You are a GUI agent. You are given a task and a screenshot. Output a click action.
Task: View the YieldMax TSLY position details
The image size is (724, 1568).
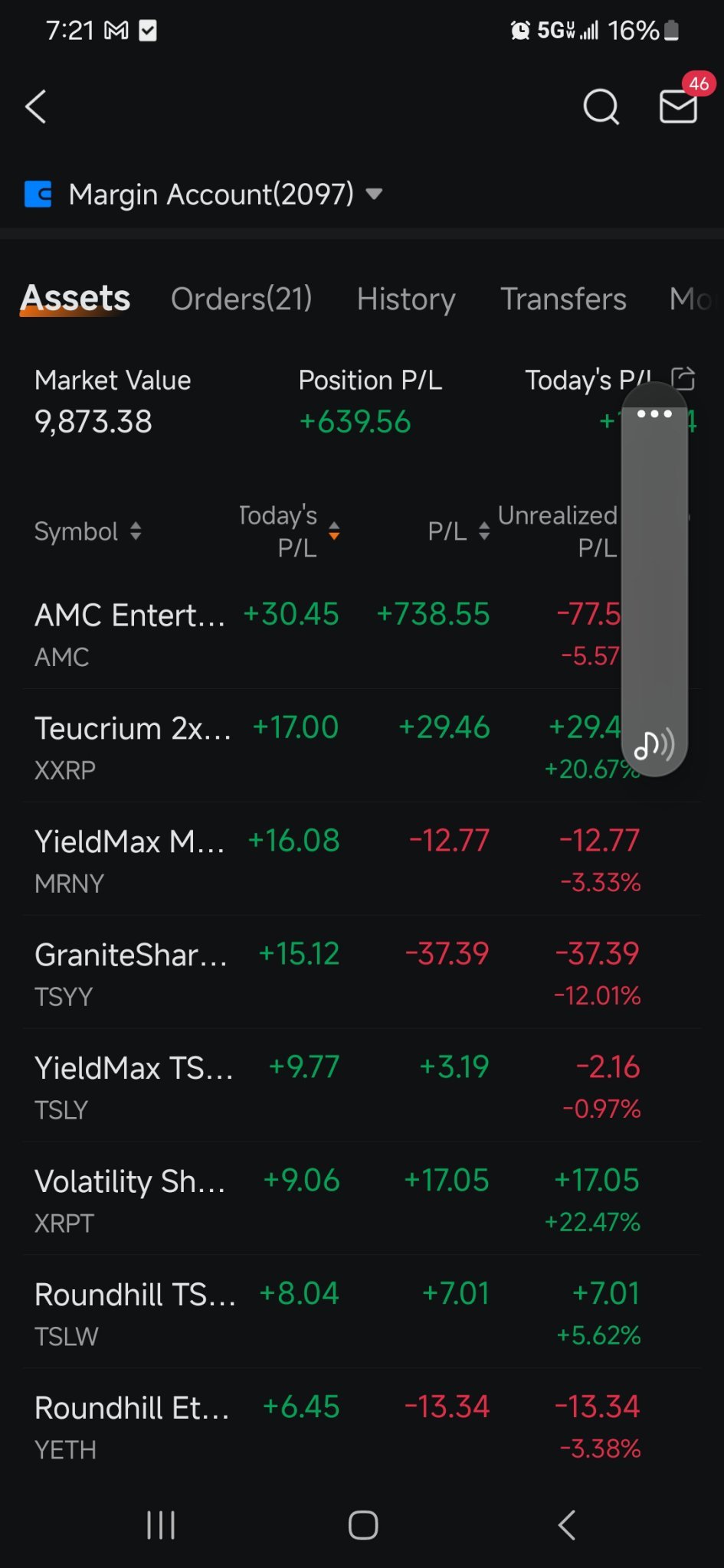(362, 1086)
